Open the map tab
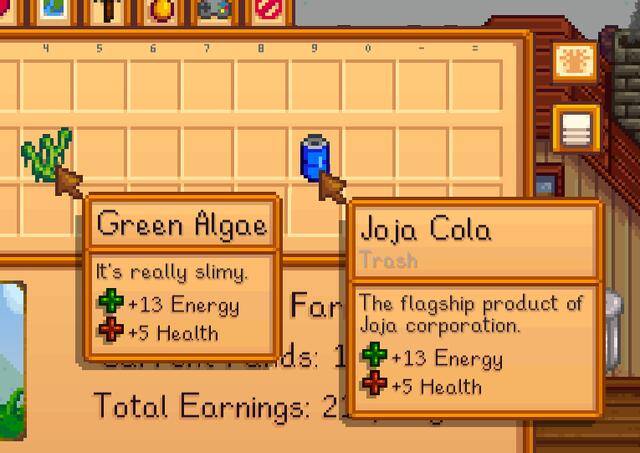The image size is (640, 453). tap(54, 10)
